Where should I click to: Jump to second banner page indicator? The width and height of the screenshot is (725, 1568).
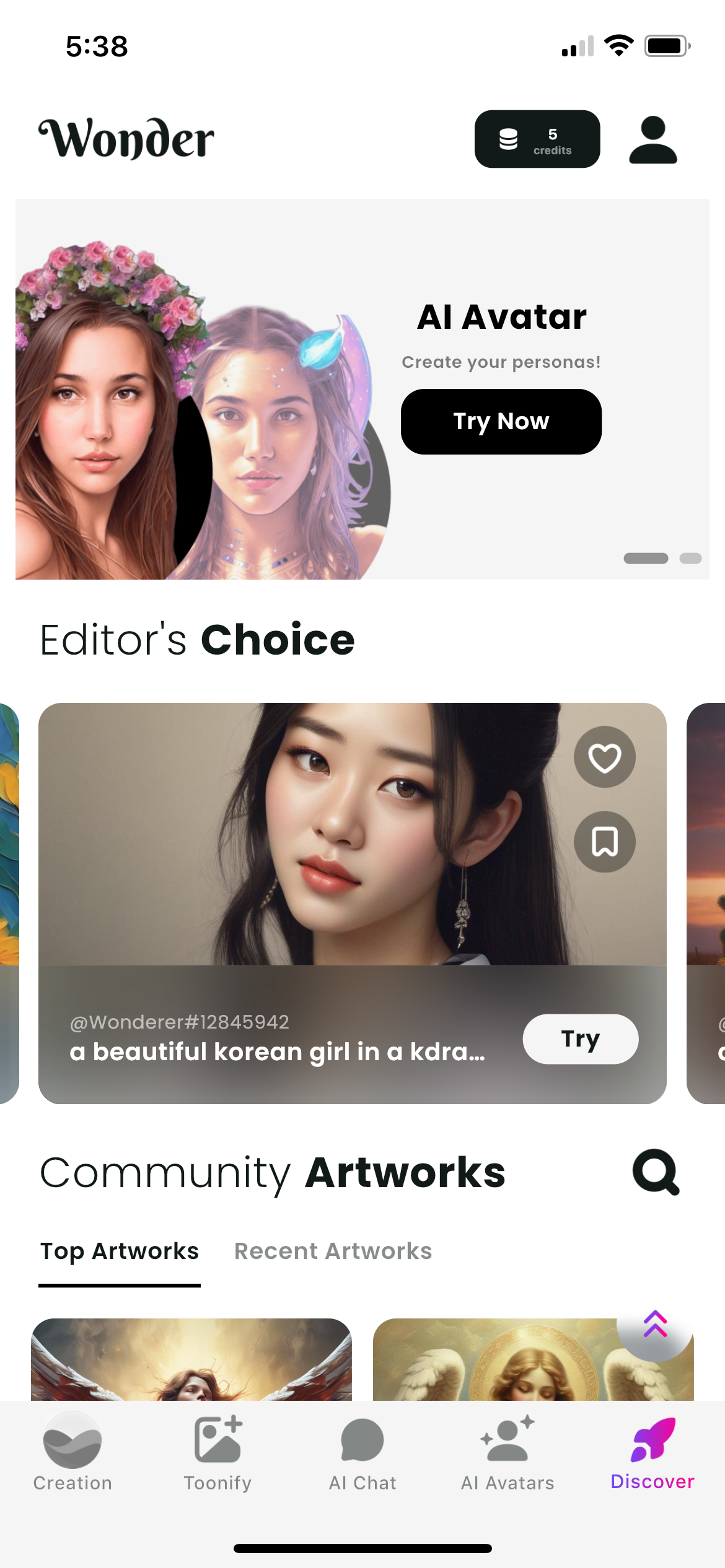point(690,559)
